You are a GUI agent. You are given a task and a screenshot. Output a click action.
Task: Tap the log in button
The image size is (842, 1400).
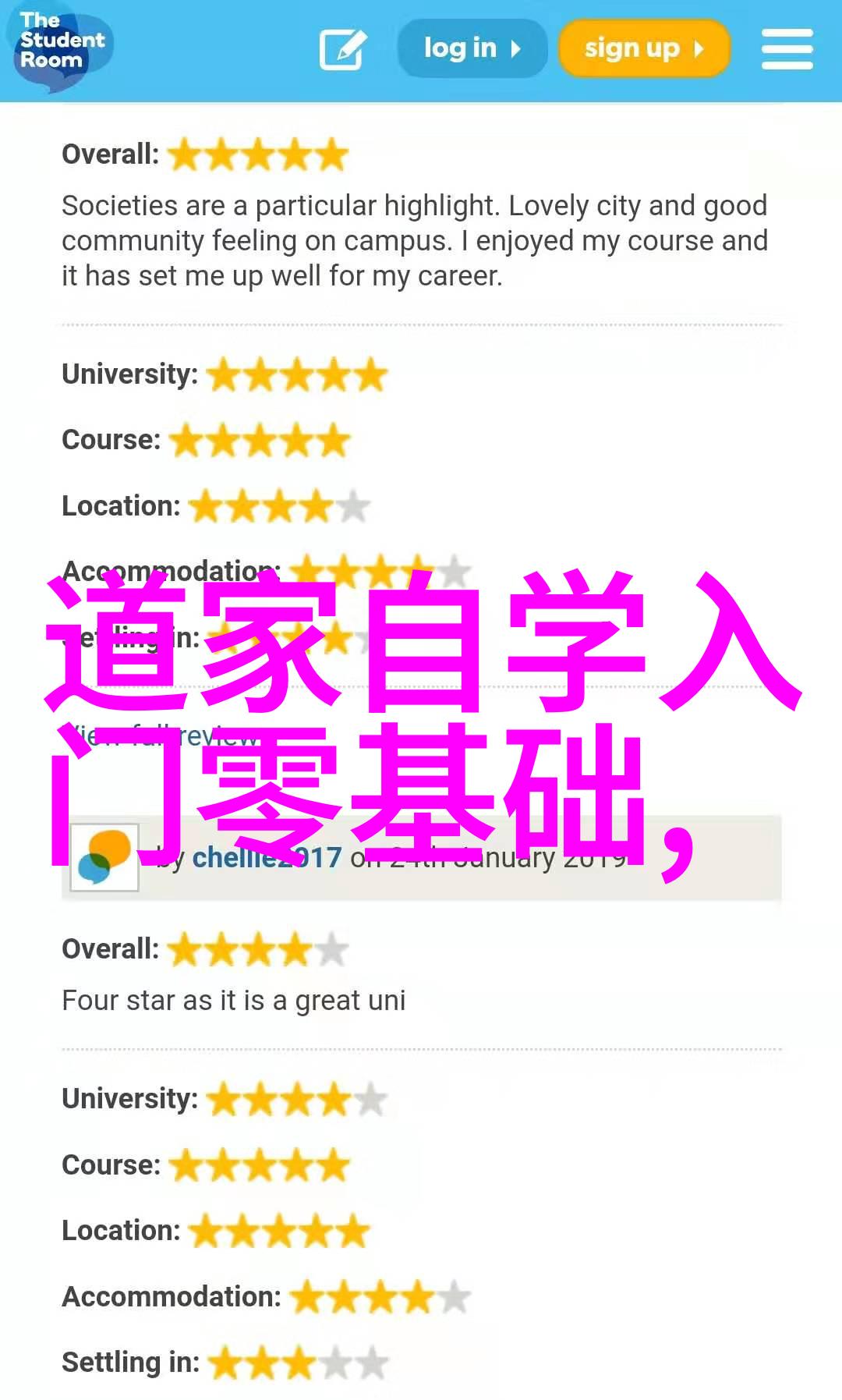pos(472,48)
